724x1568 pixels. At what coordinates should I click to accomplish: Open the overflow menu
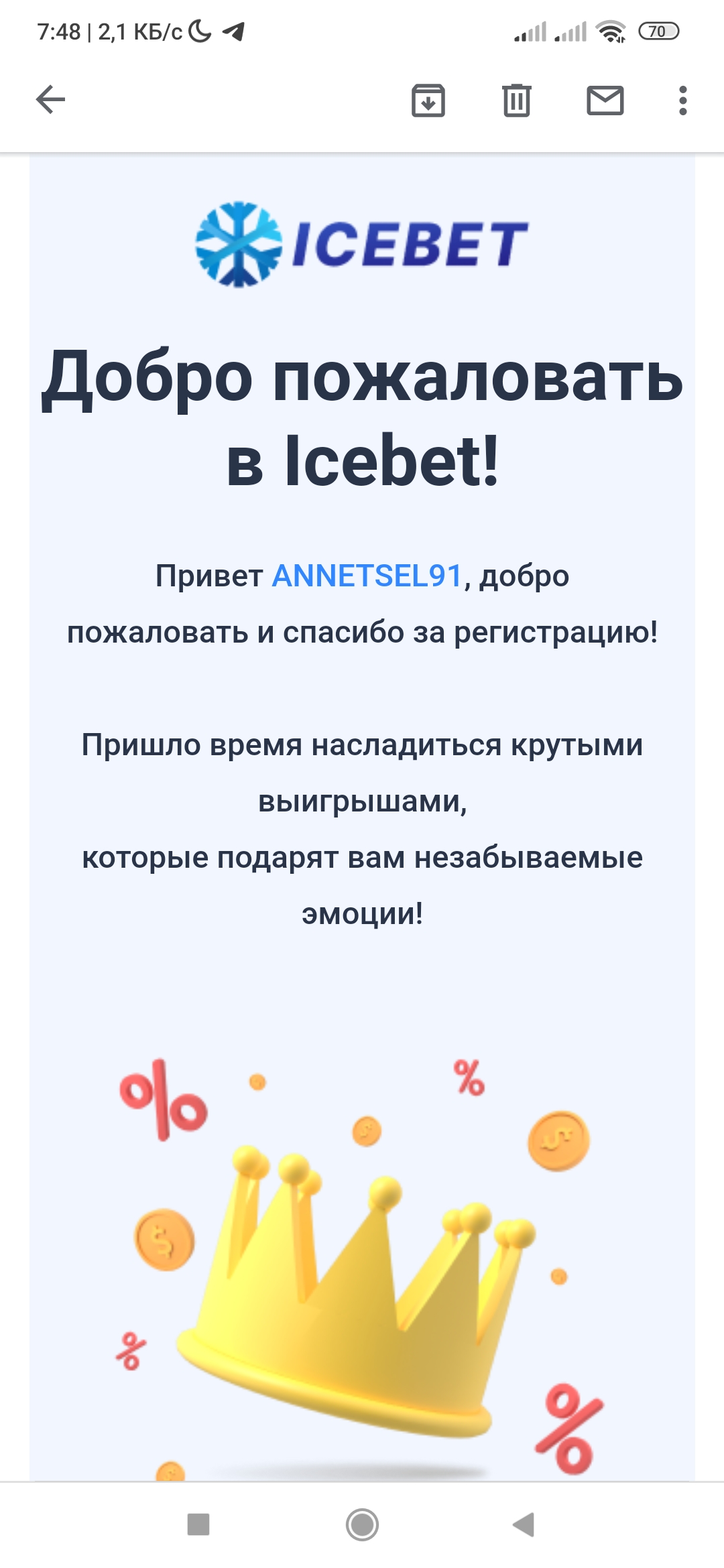pyautogui.click(x=682, y=101)
